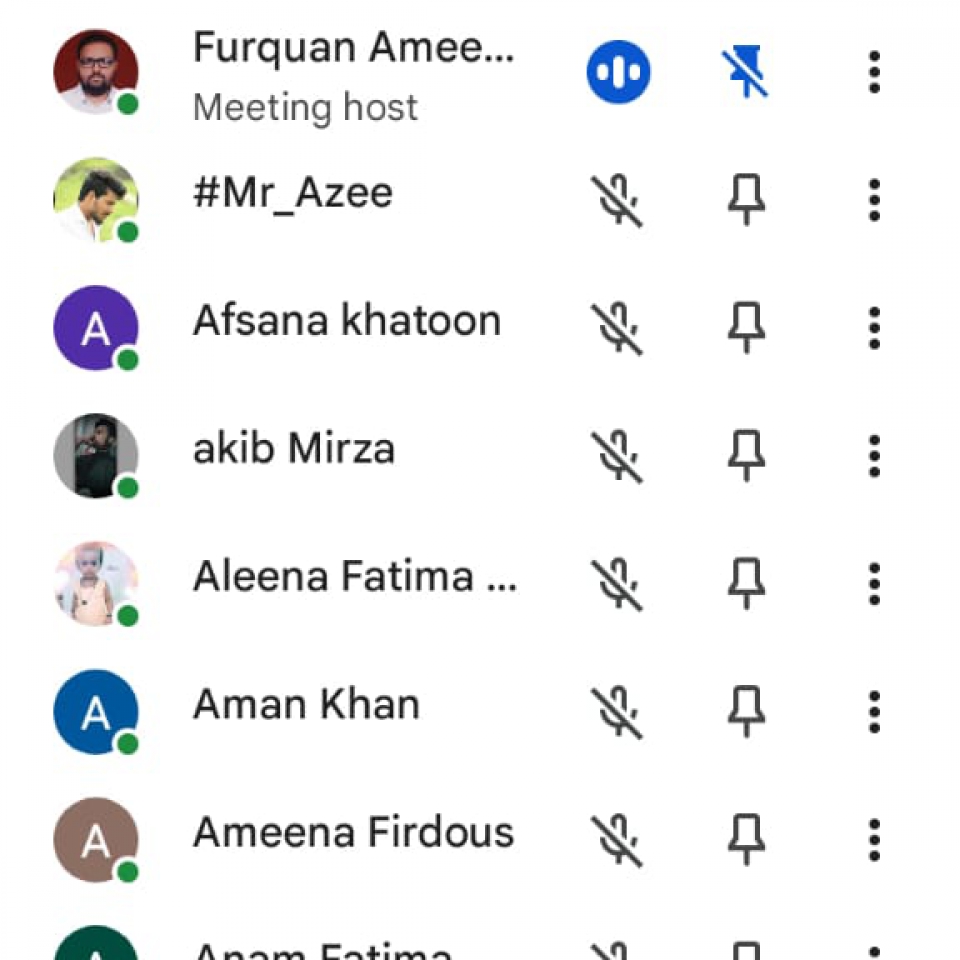The height and width of the screenshot is (960, 960).
Task: Unpin Furquan Ameen, the meeting host
Action: (x=746, y=73)
